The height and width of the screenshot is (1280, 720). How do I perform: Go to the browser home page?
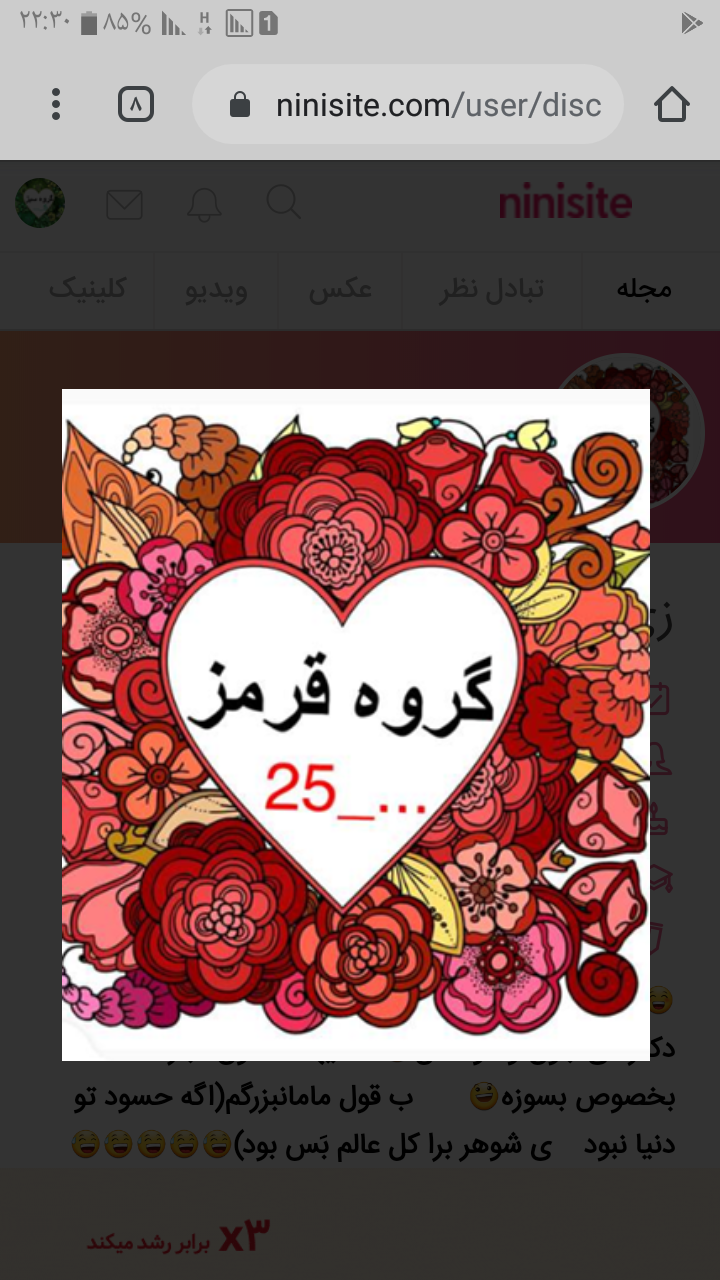[672, 104]
